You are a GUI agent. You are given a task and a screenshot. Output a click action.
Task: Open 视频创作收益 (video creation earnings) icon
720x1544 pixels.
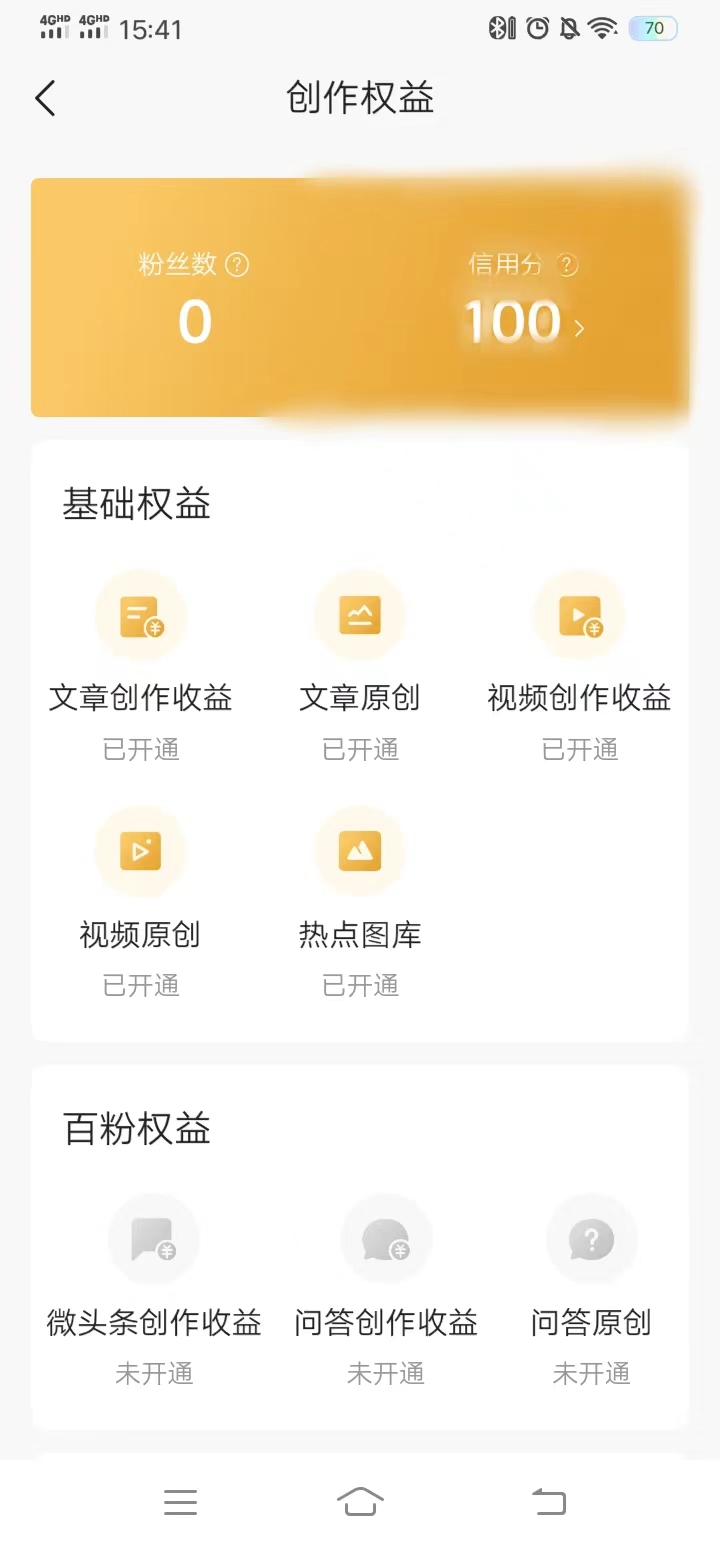580,616
